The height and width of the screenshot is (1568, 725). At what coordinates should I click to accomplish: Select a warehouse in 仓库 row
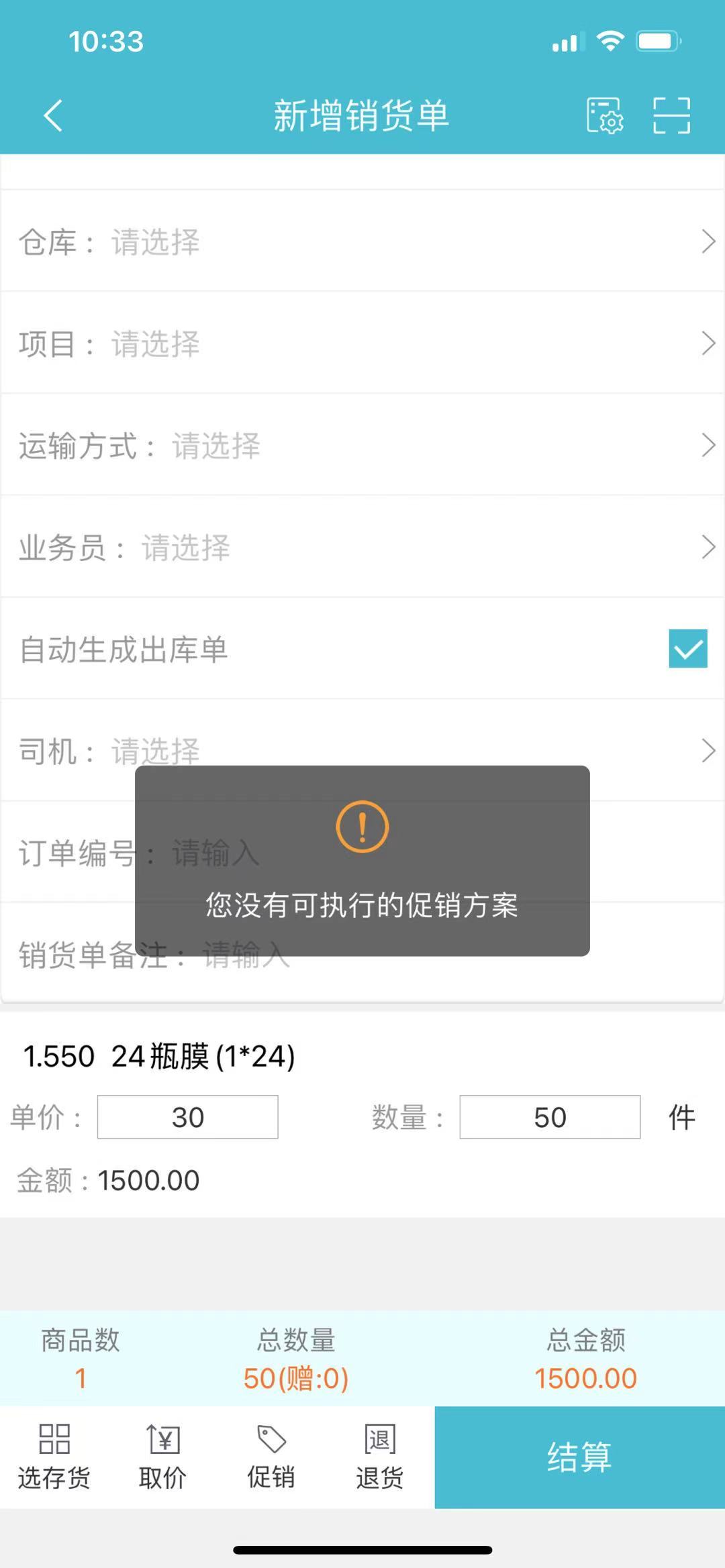coord(362,242)
